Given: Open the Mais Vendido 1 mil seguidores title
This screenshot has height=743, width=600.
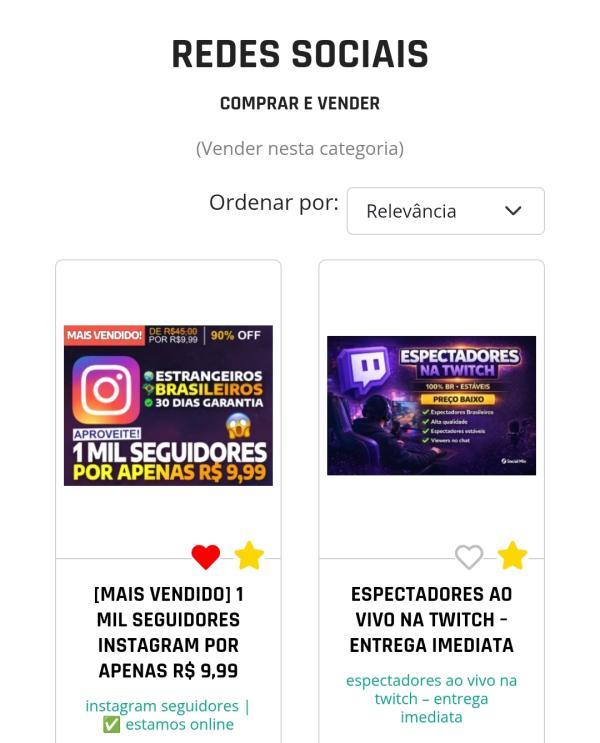Looking at the screenshot, I should click(168, 632).
